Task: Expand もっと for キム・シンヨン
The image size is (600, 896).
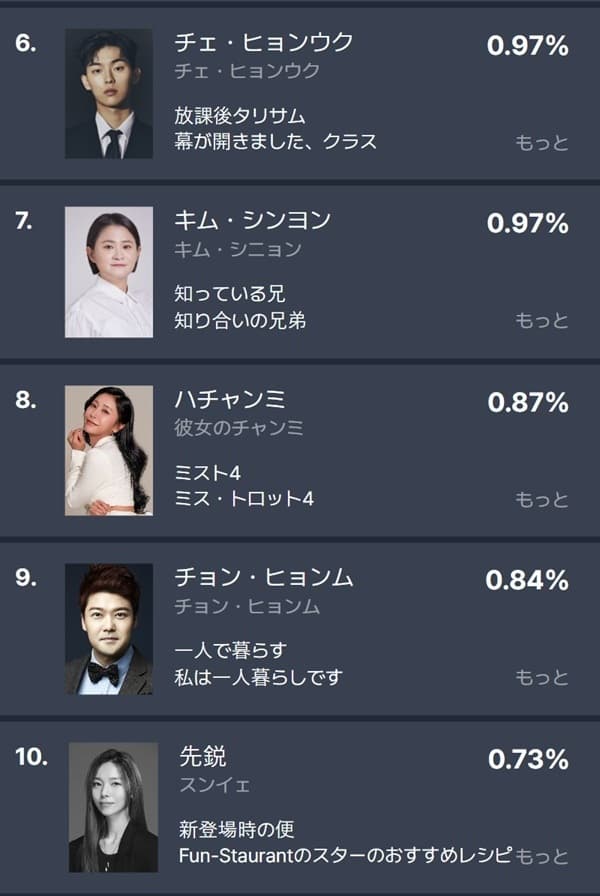Action: 542,321
